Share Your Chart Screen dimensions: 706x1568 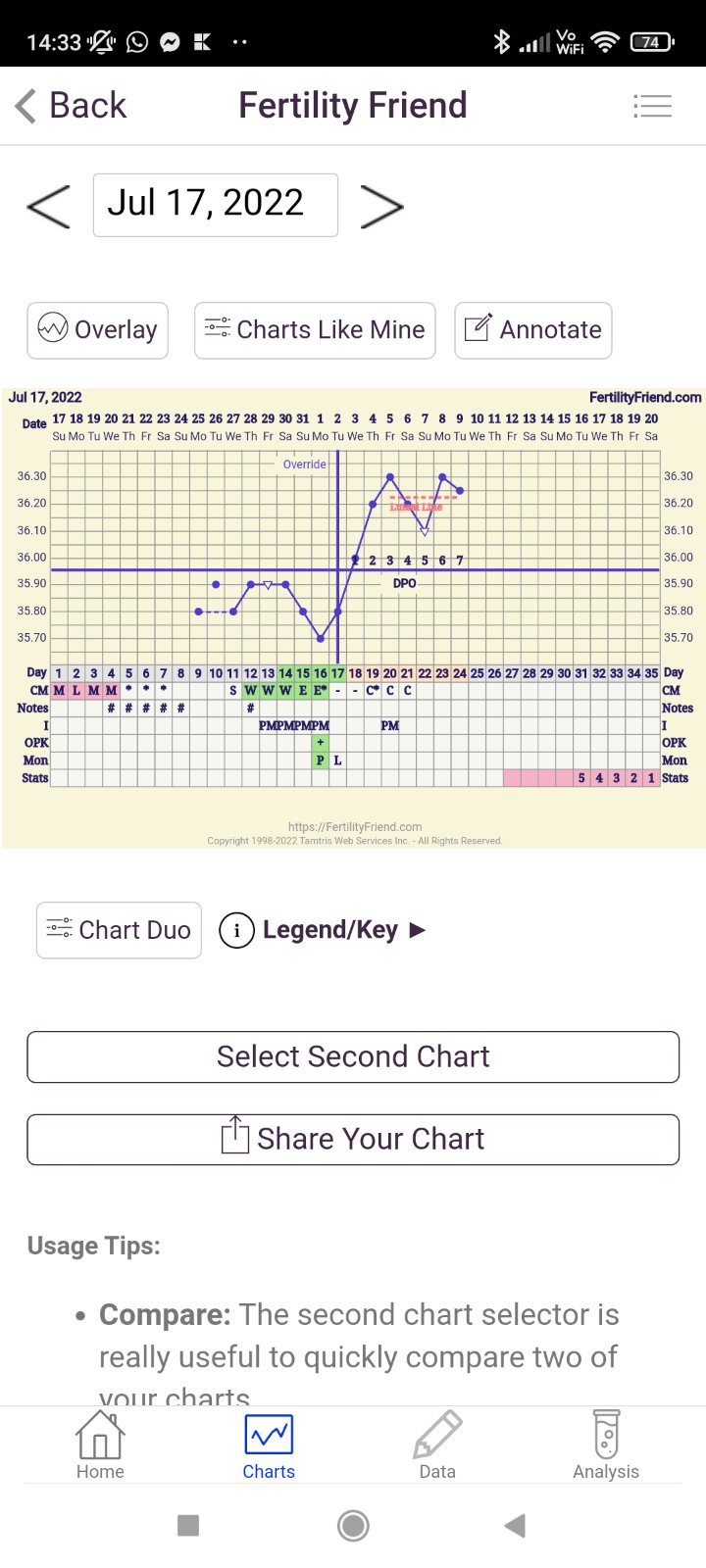[x=353, y=1139]
